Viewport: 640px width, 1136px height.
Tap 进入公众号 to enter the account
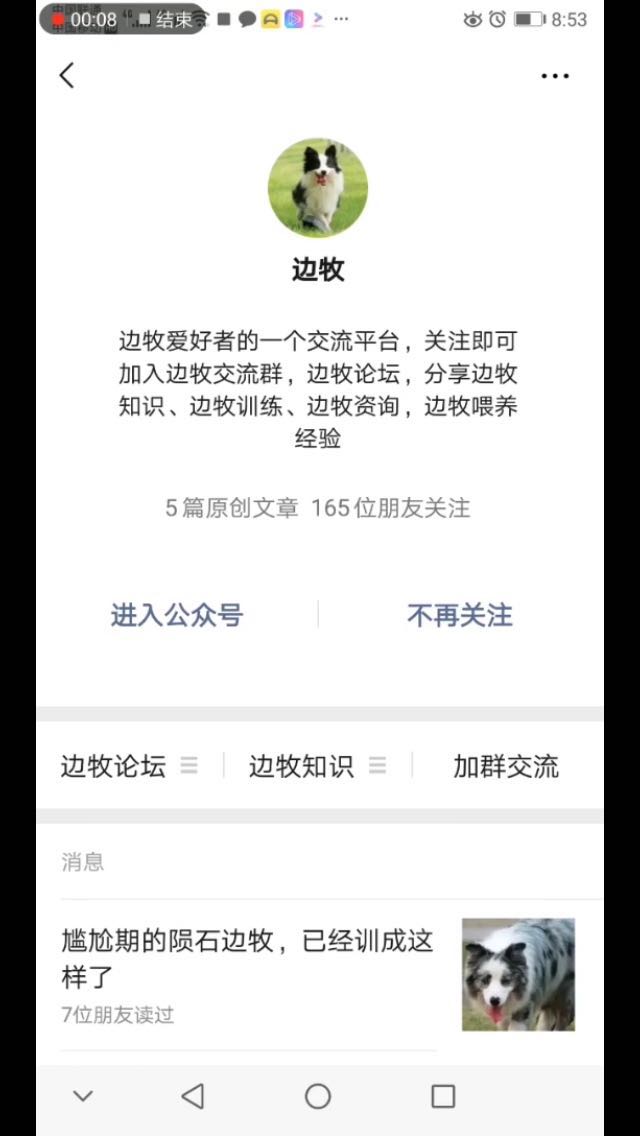point(177,615)
